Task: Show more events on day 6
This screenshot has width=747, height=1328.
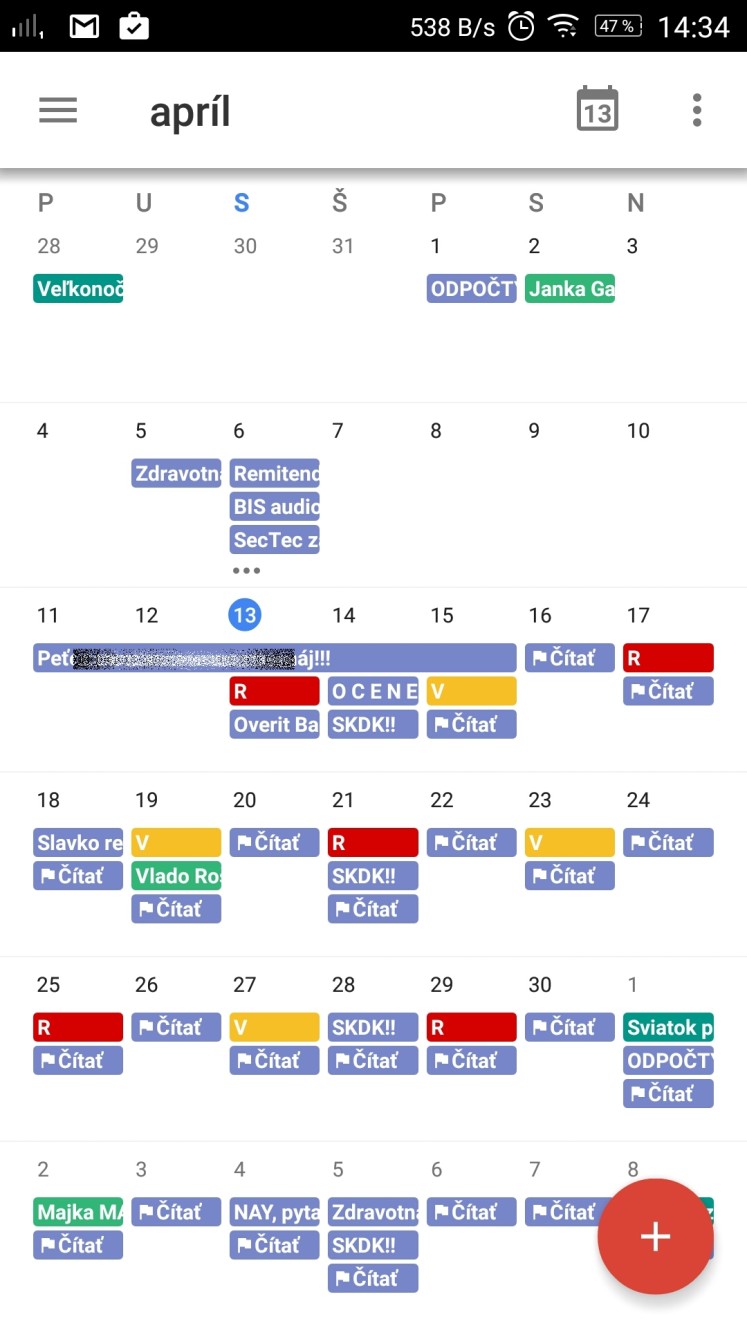Action: tap(246, 571)
